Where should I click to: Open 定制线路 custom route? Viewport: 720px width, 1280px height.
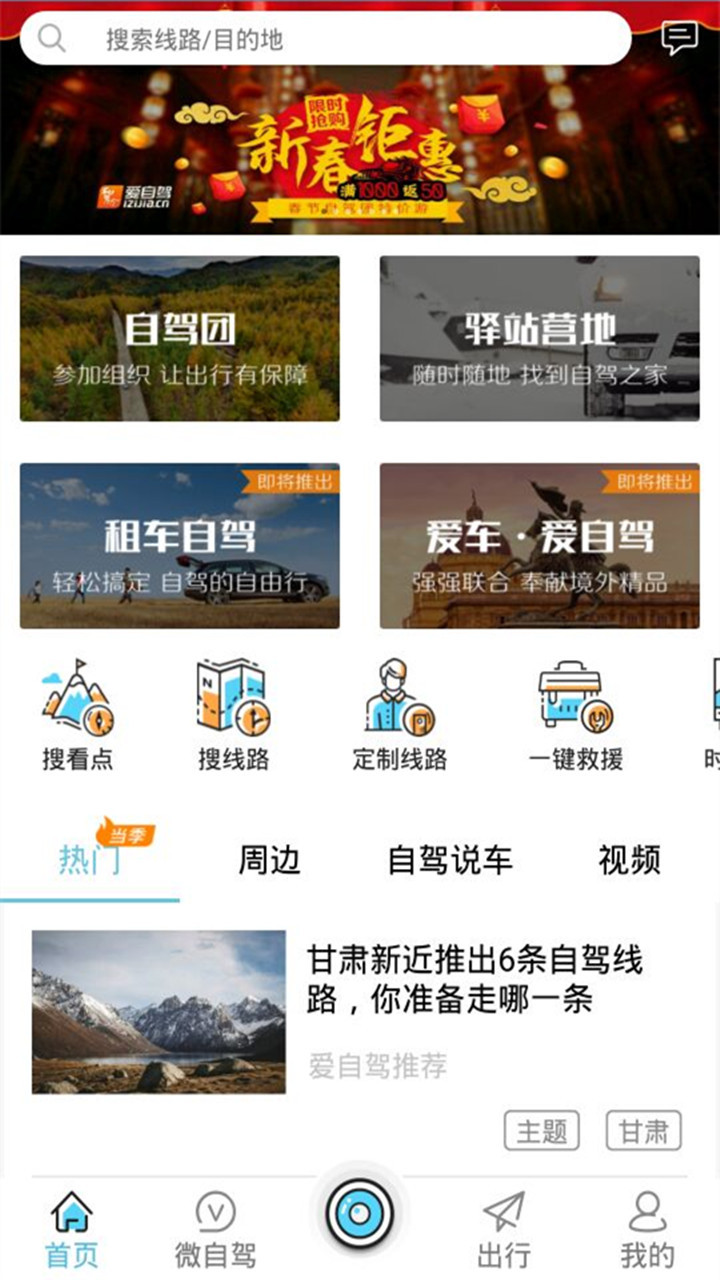(399, 715)
